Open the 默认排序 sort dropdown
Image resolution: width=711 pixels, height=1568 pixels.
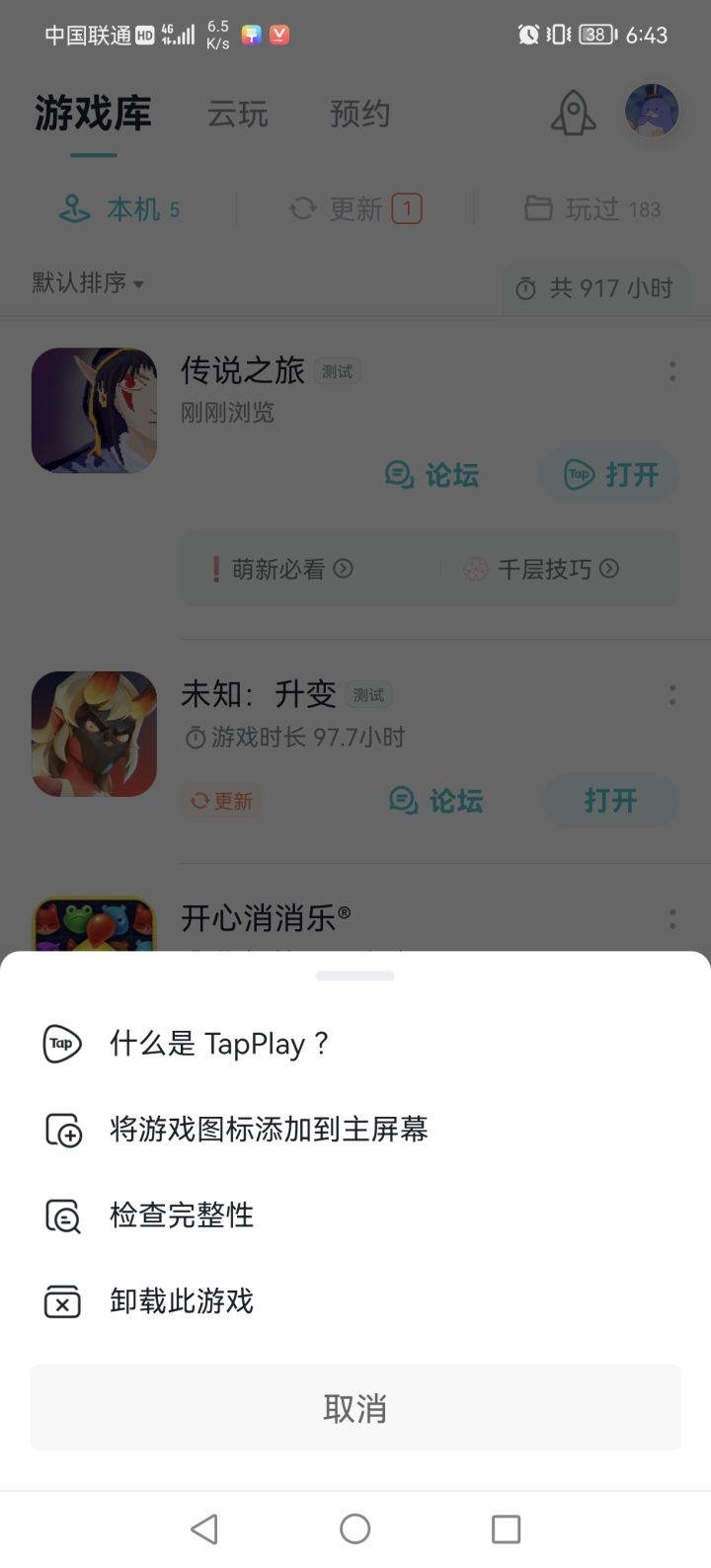[x=84, y=282]
